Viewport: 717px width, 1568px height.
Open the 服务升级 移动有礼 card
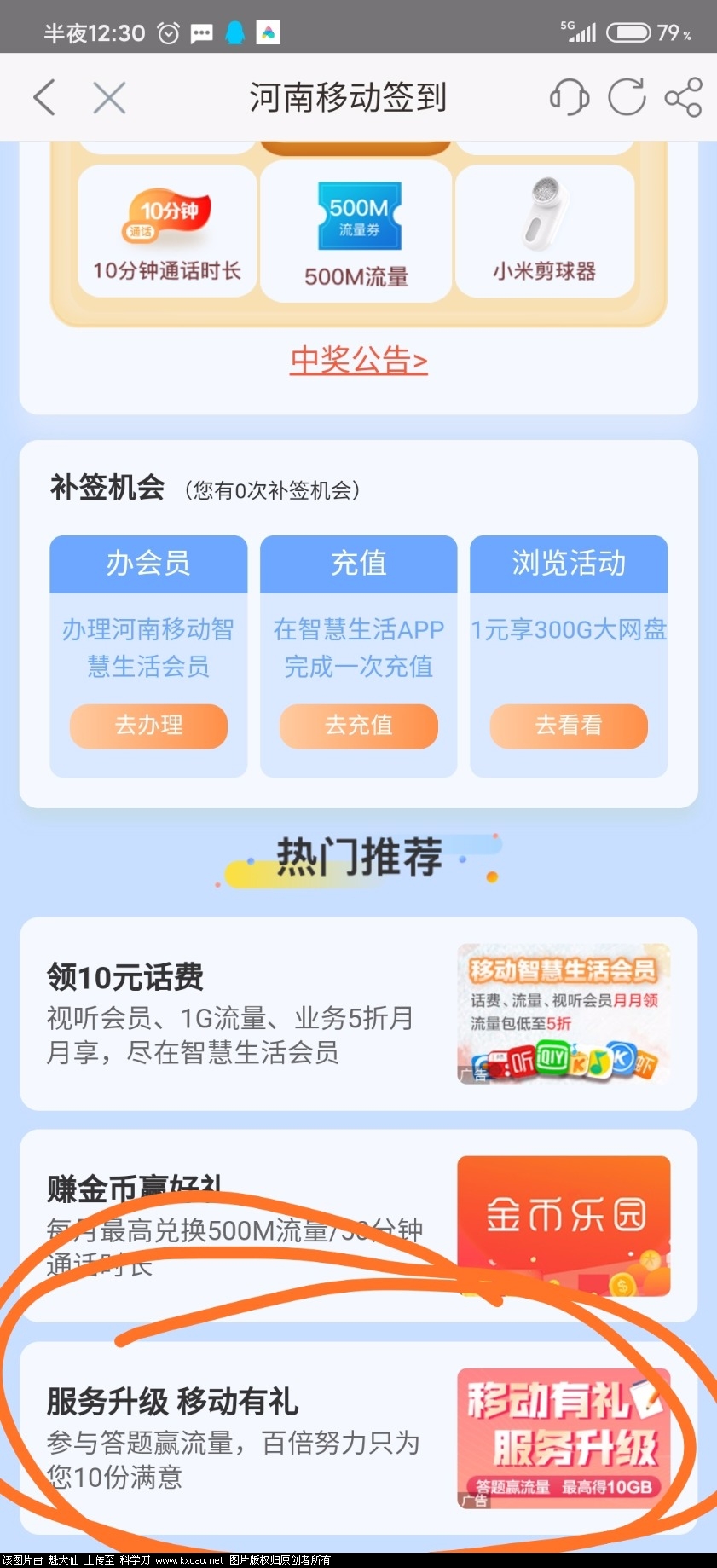(358, 1438)
